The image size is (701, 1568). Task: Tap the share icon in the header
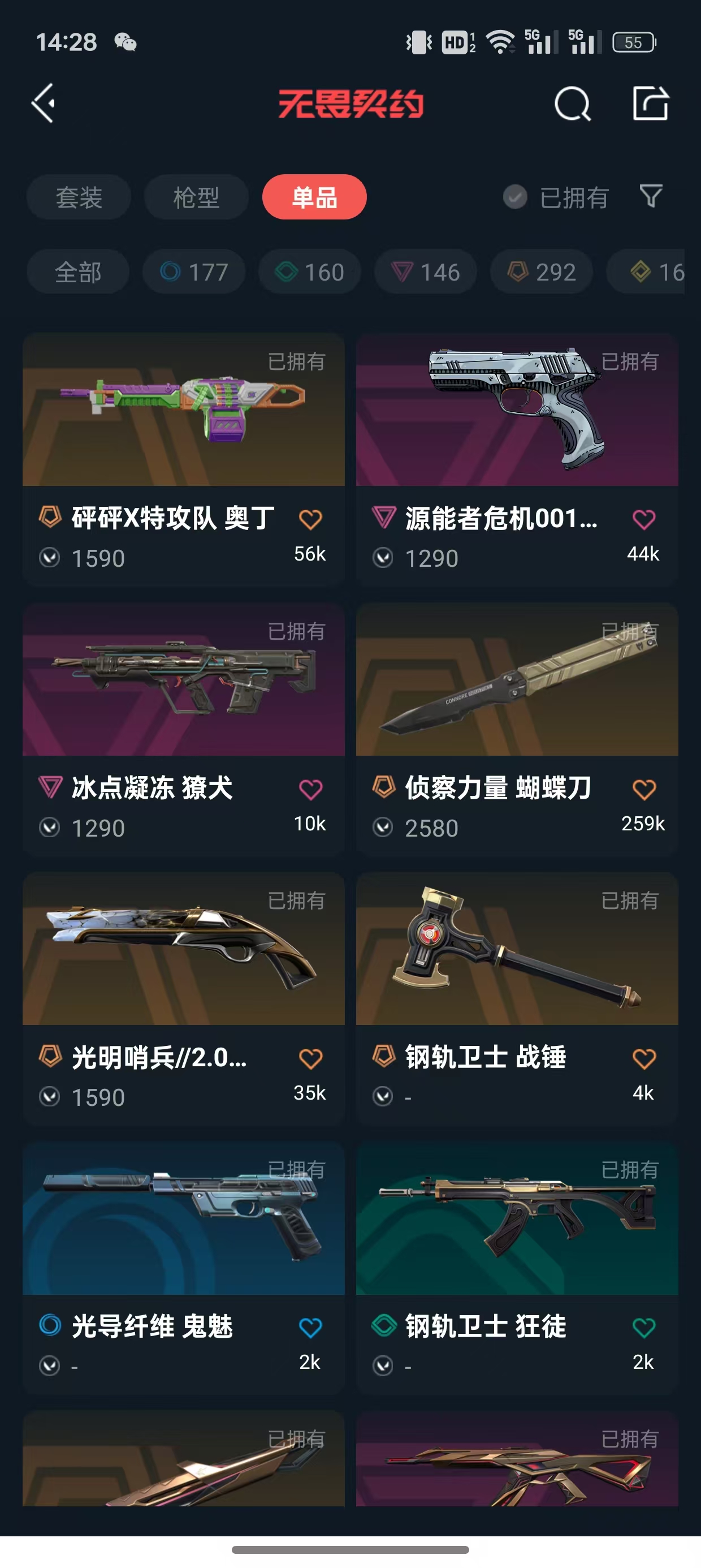click(x=651, y=103)
